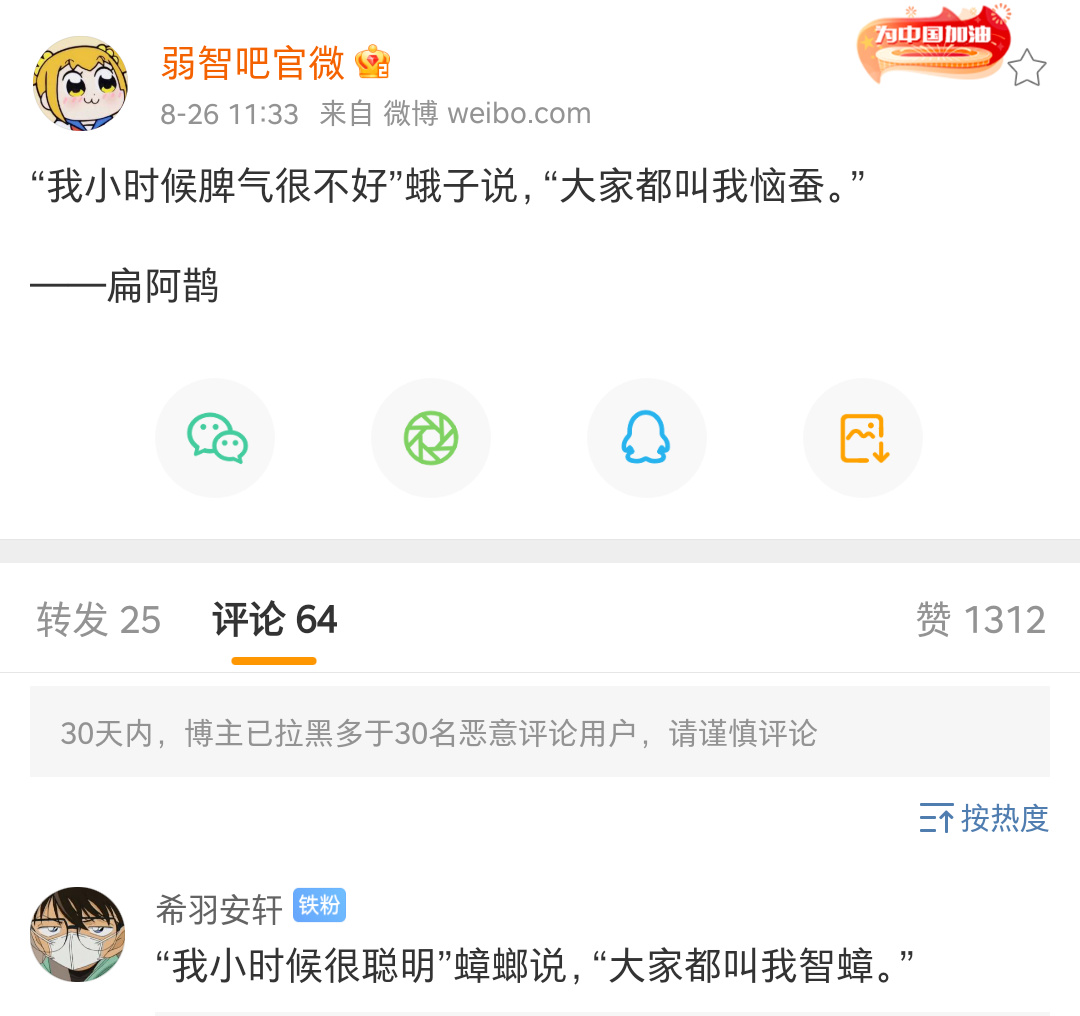The image size is (1080, 1016).
Task: Share the post to WeChat
Action: pos(216,438)
